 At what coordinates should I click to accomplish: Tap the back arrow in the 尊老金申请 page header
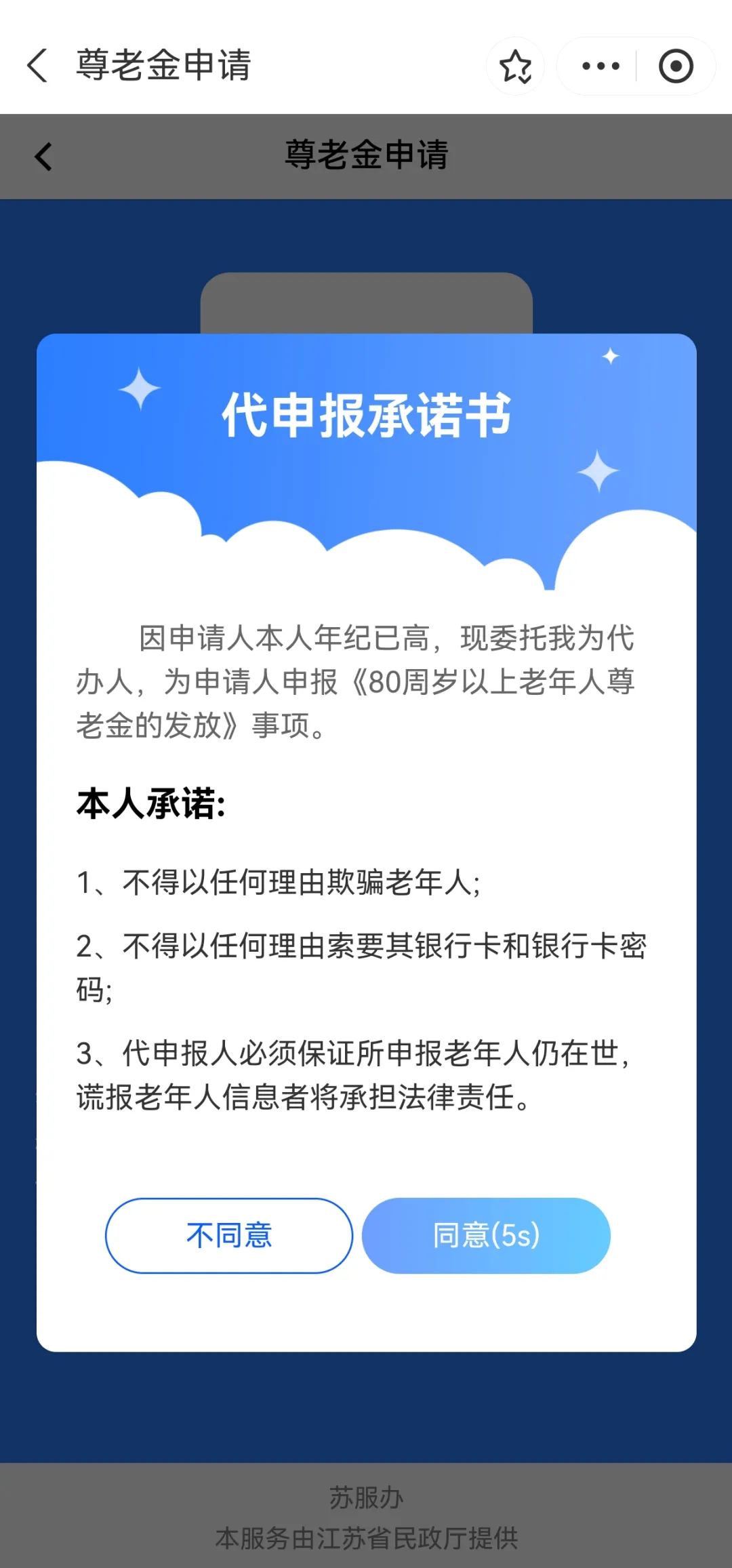43,157
